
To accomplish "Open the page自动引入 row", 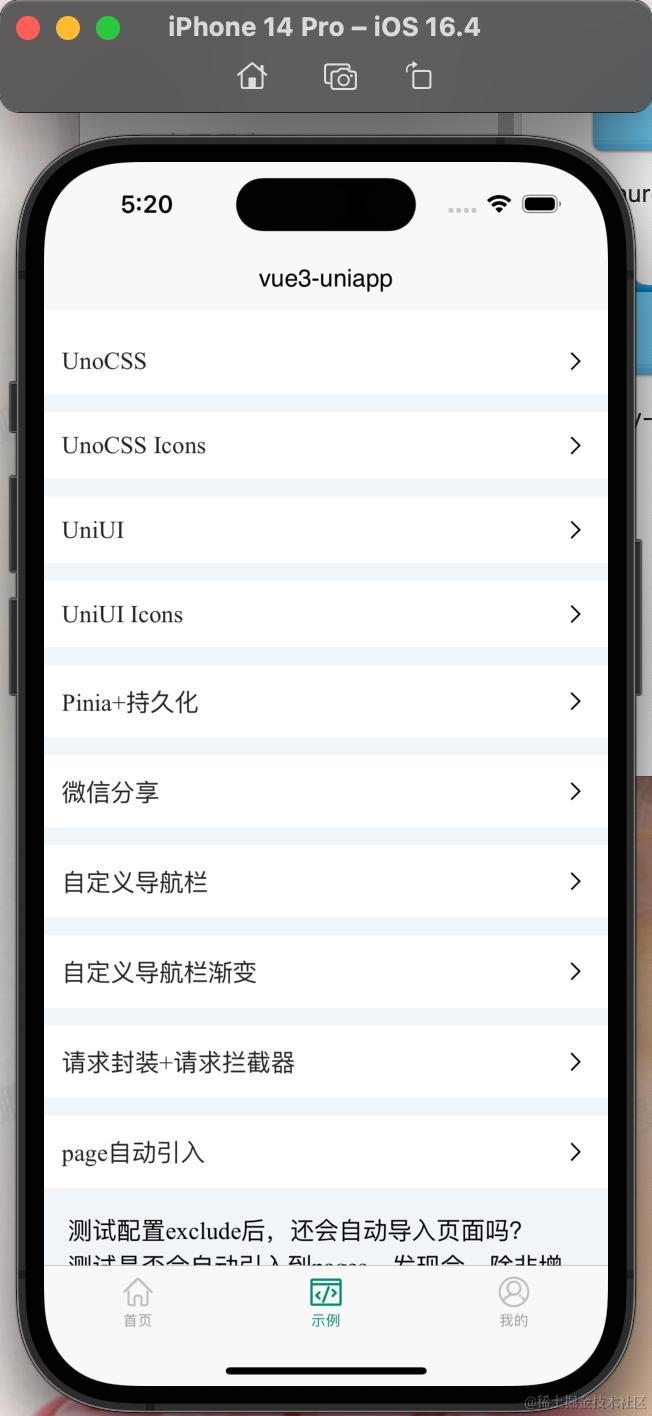I will click(x=325, y=1152).
